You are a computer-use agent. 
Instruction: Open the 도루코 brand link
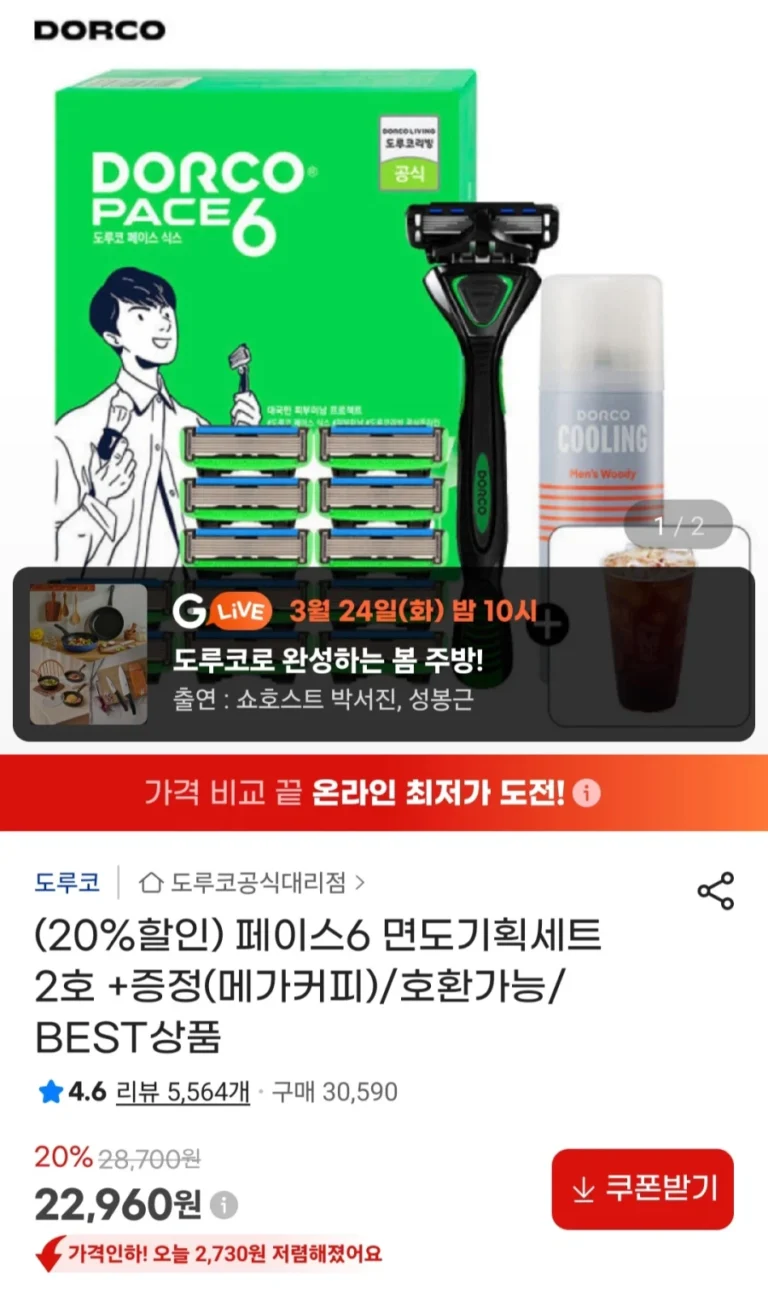click(x=67, y=882)
